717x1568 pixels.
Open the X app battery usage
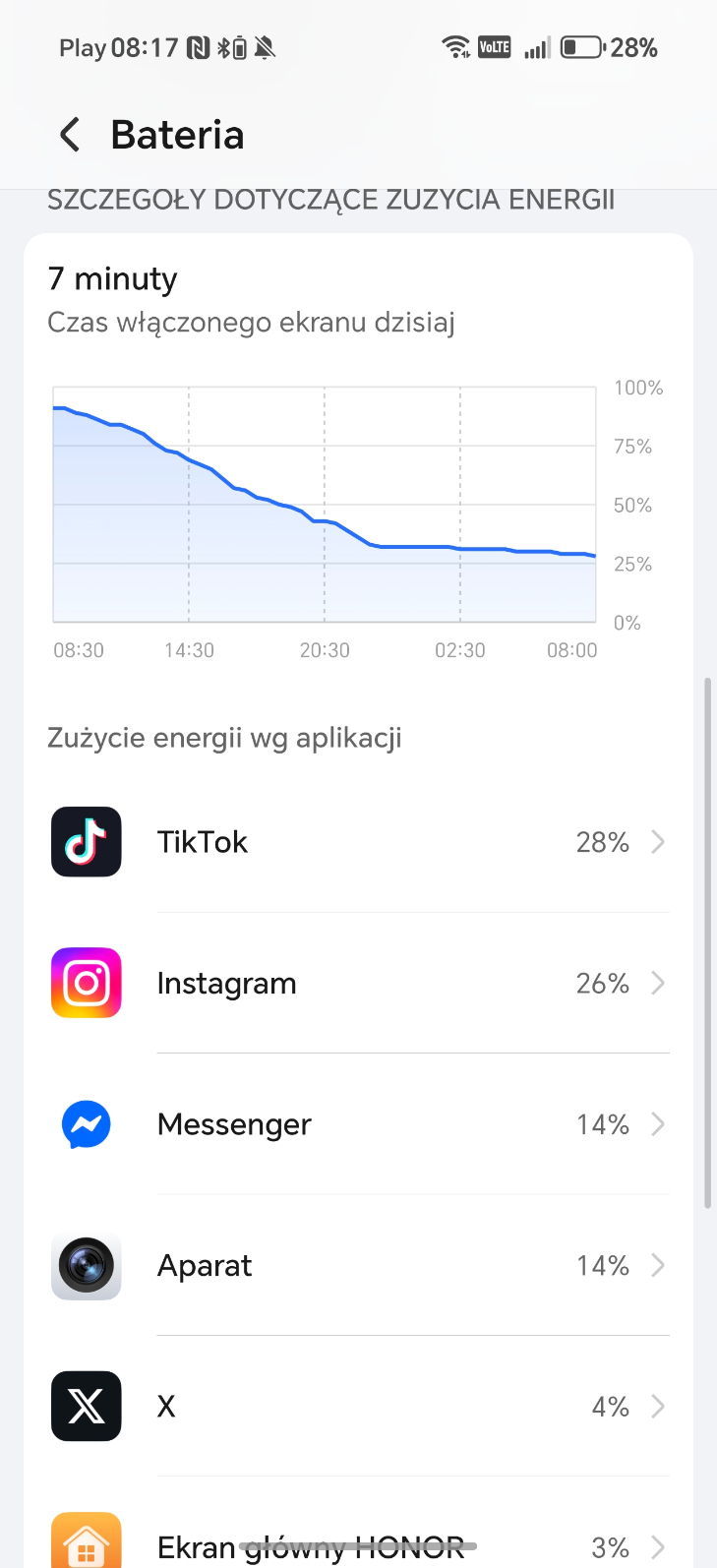(359, 1407)
